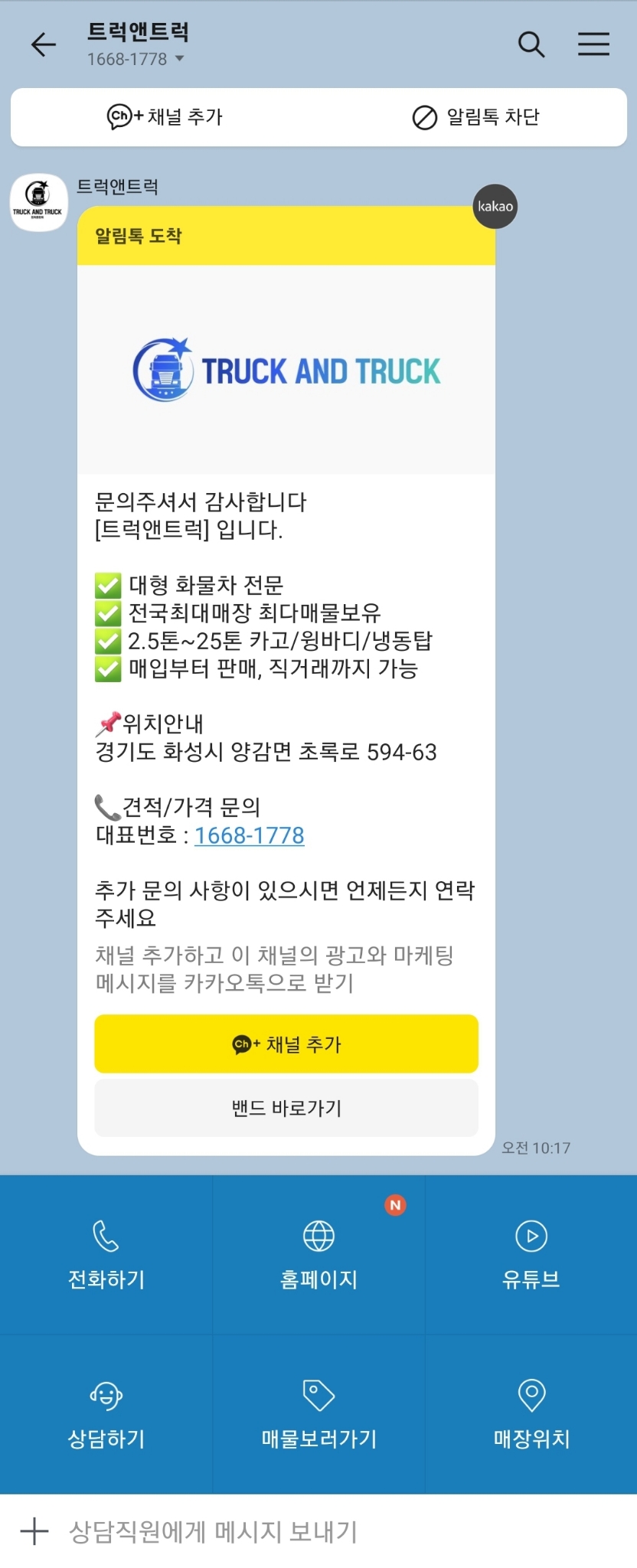This screenshot has height=1568, width=637.
Task: Start a consultation with 상담하기
Action: tap(106, 1413)
